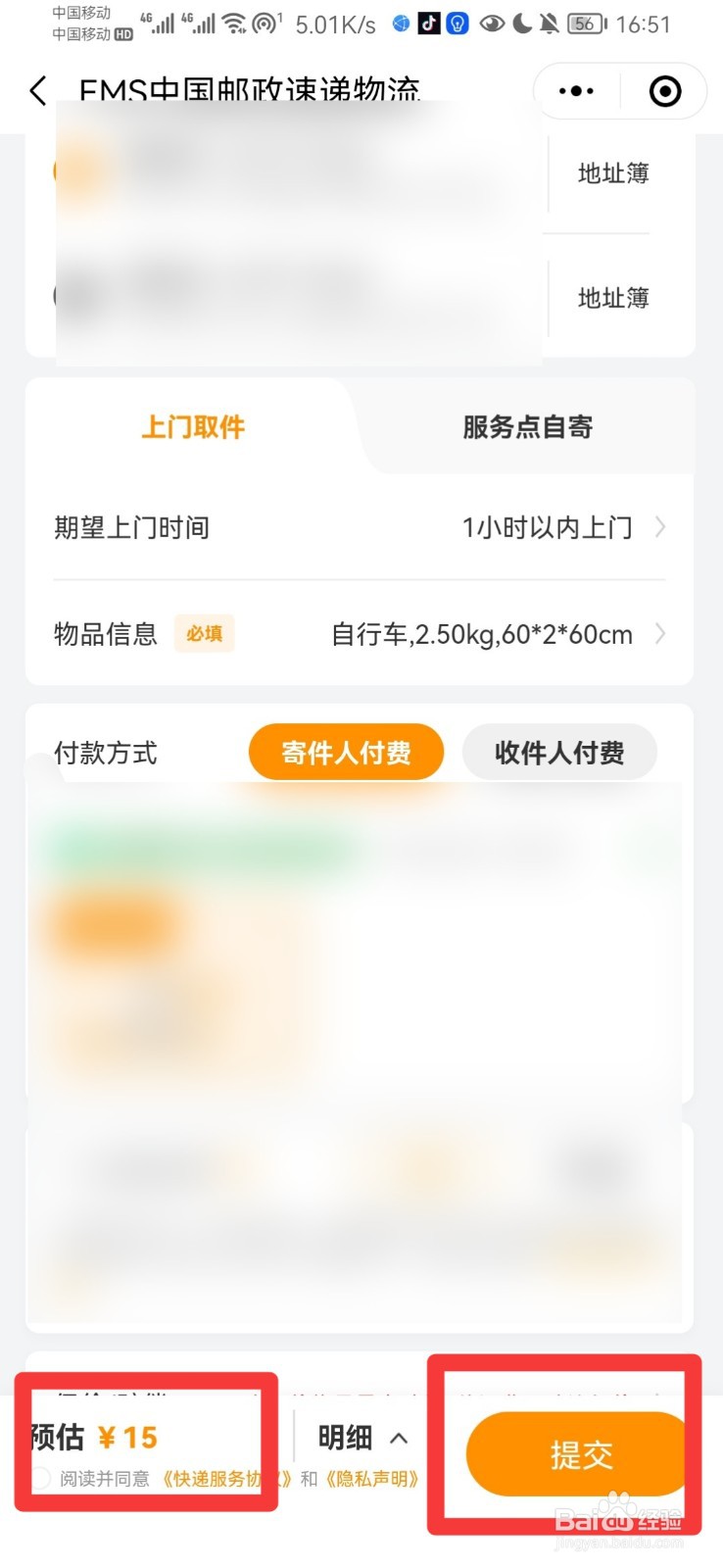
Task: Tap the circular mini-program close button
Action: tap(664, 90)
